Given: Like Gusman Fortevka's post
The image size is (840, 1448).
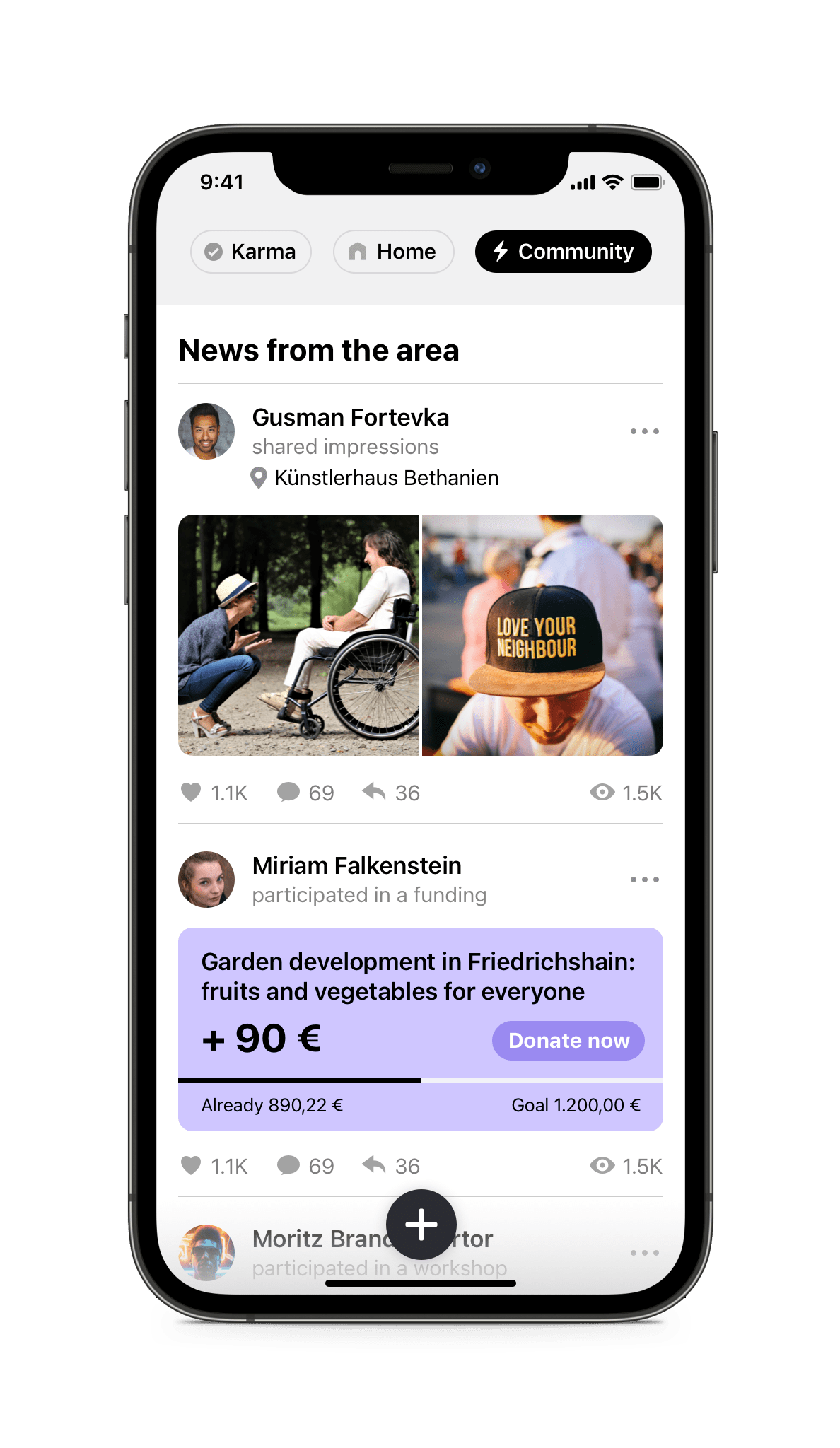Looking at the screenshot, I should [x=192, y=793].
